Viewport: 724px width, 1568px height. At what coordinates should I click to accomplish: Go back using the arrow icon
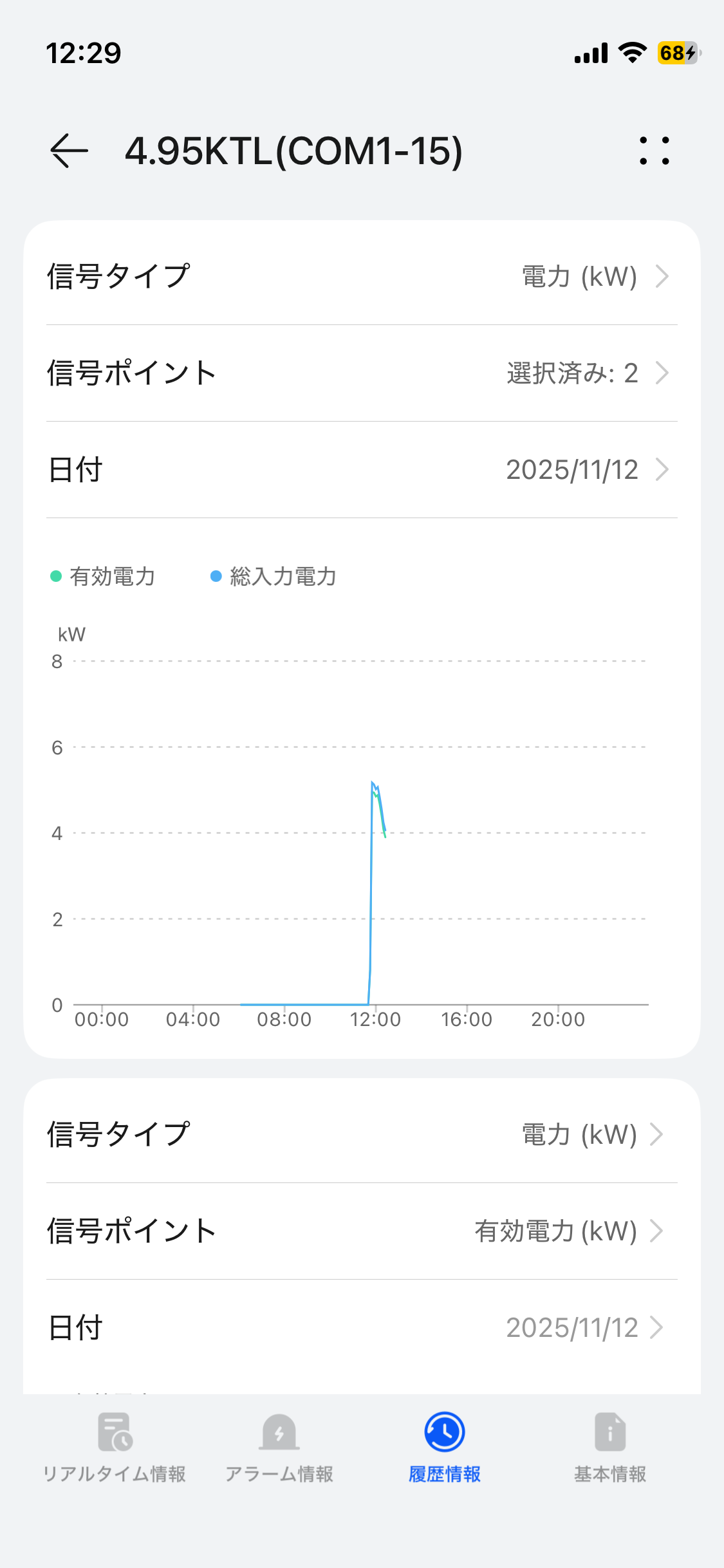click(x=70, y=151)
